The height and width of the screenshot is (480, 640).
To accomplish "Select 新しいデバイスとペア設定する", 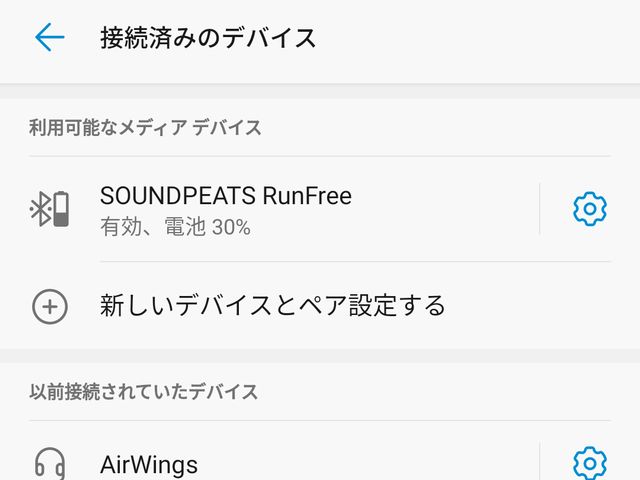I will pos(272,305).
